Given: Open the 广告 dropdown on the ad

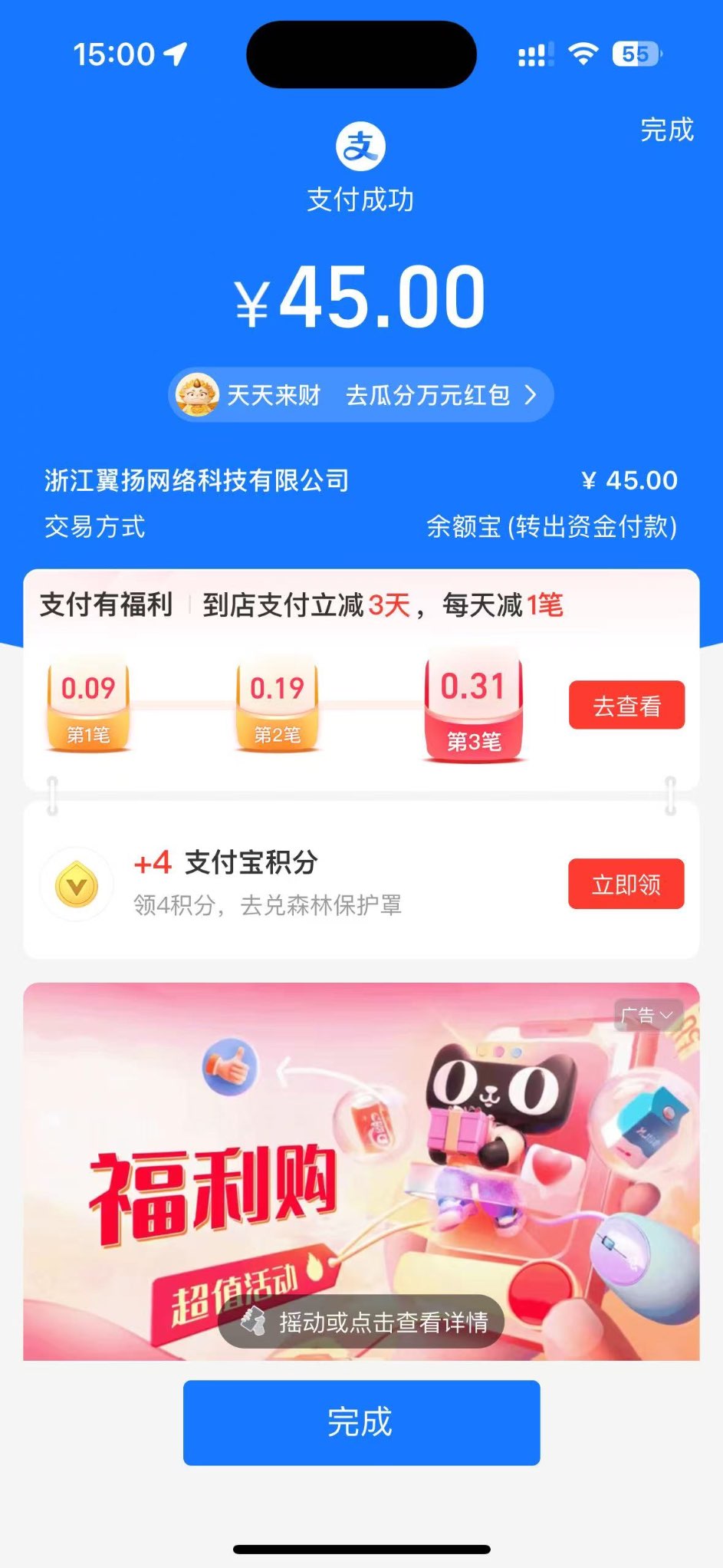Looking at the screenshot, I should 648,1015.
